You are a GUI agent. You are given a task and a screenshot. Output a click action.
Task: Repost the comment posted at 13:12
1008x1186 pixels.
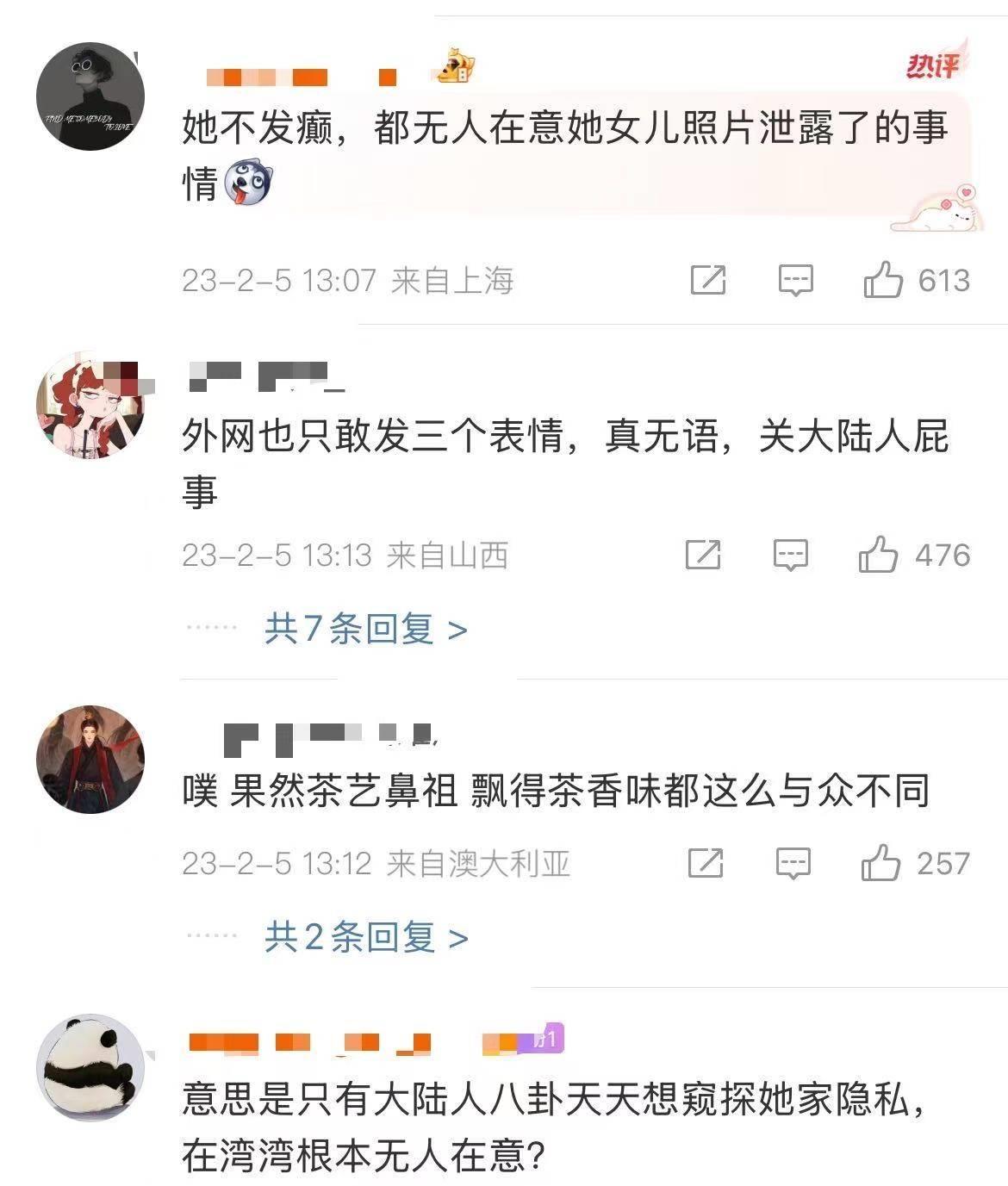tap(706, 863)
